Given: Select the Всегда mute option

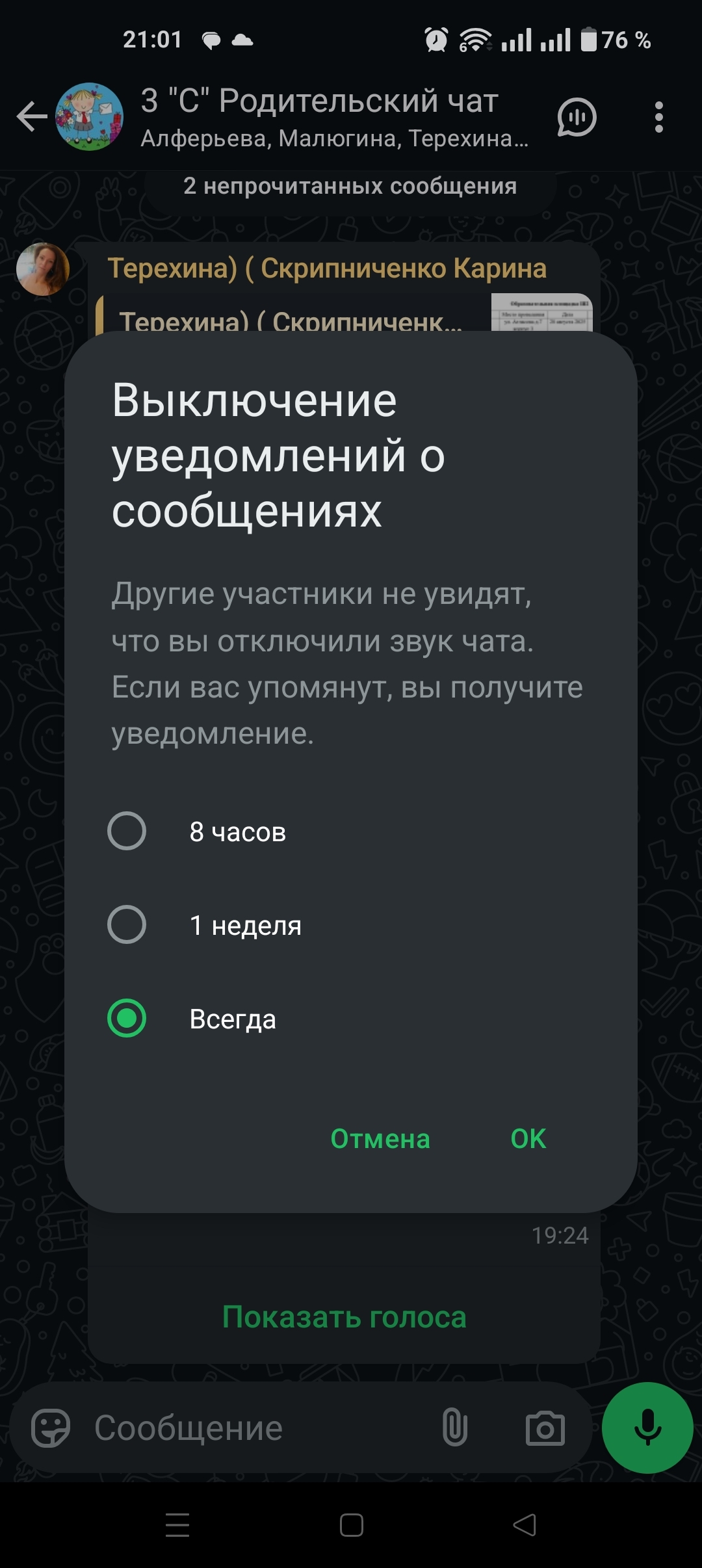Looking at the screenshot, I should [127, 1018].
